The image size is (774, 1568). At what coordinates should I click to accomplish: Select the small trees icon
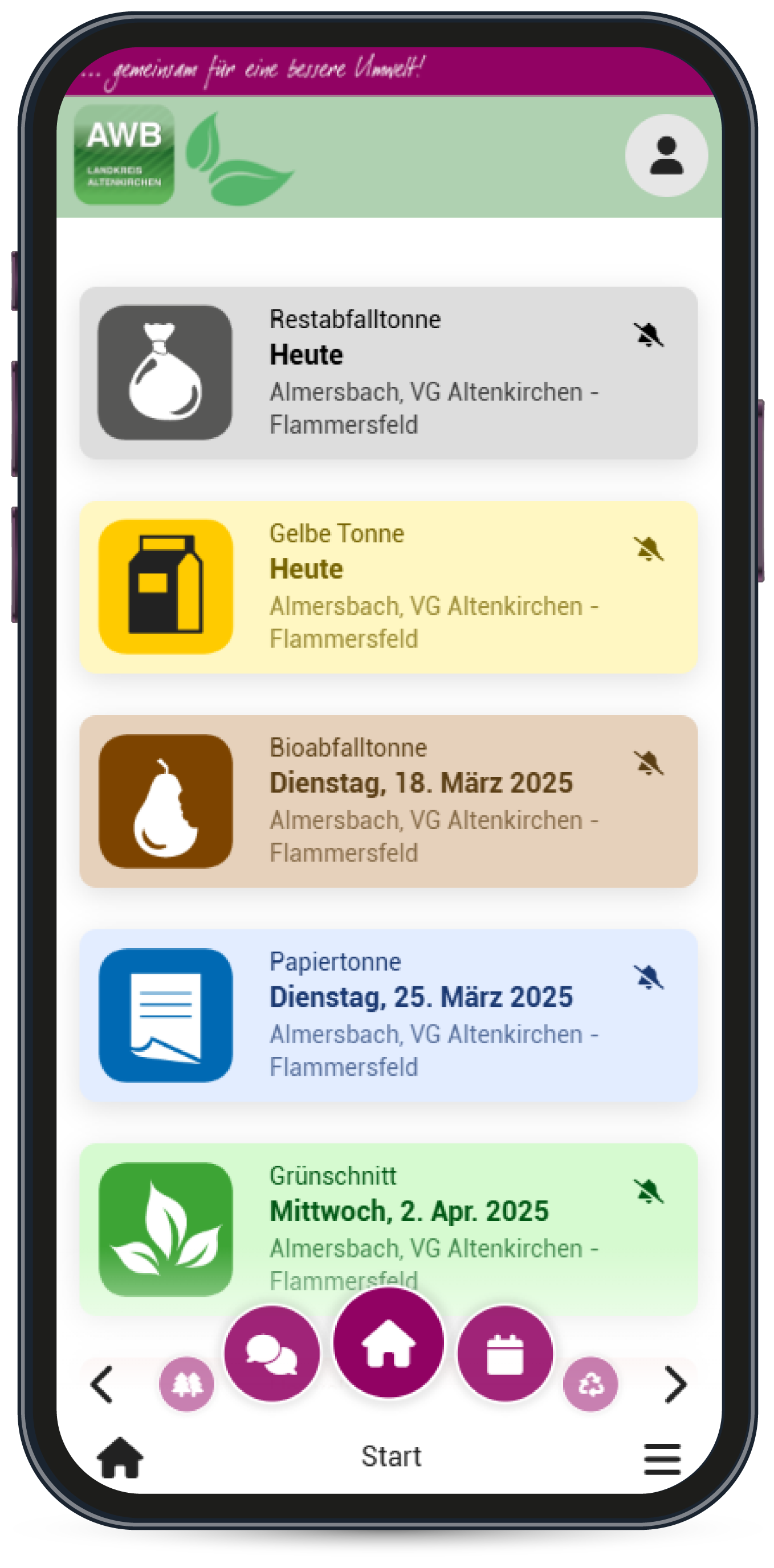pos(186,1384)
